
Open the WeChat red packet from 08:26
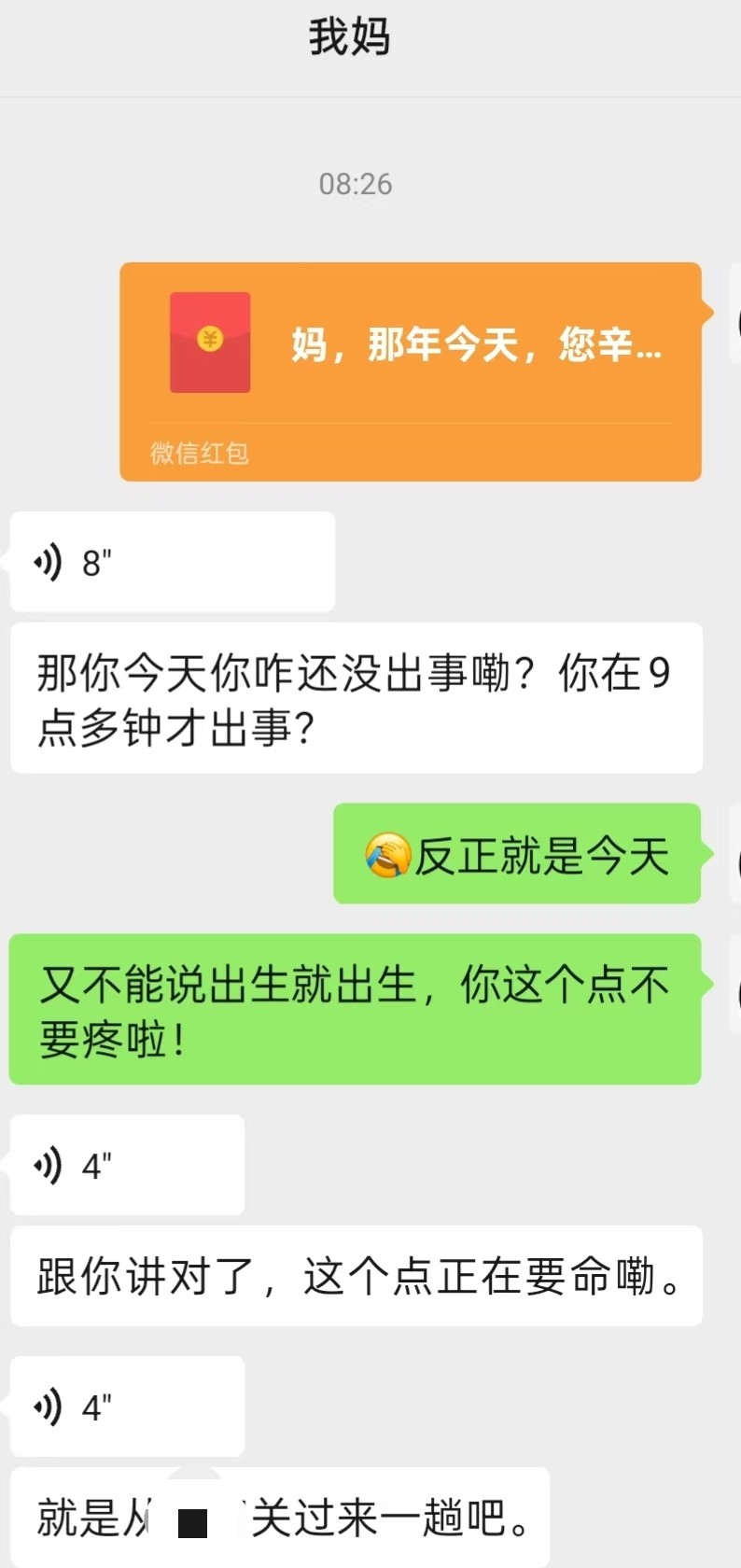click(411, 371)
